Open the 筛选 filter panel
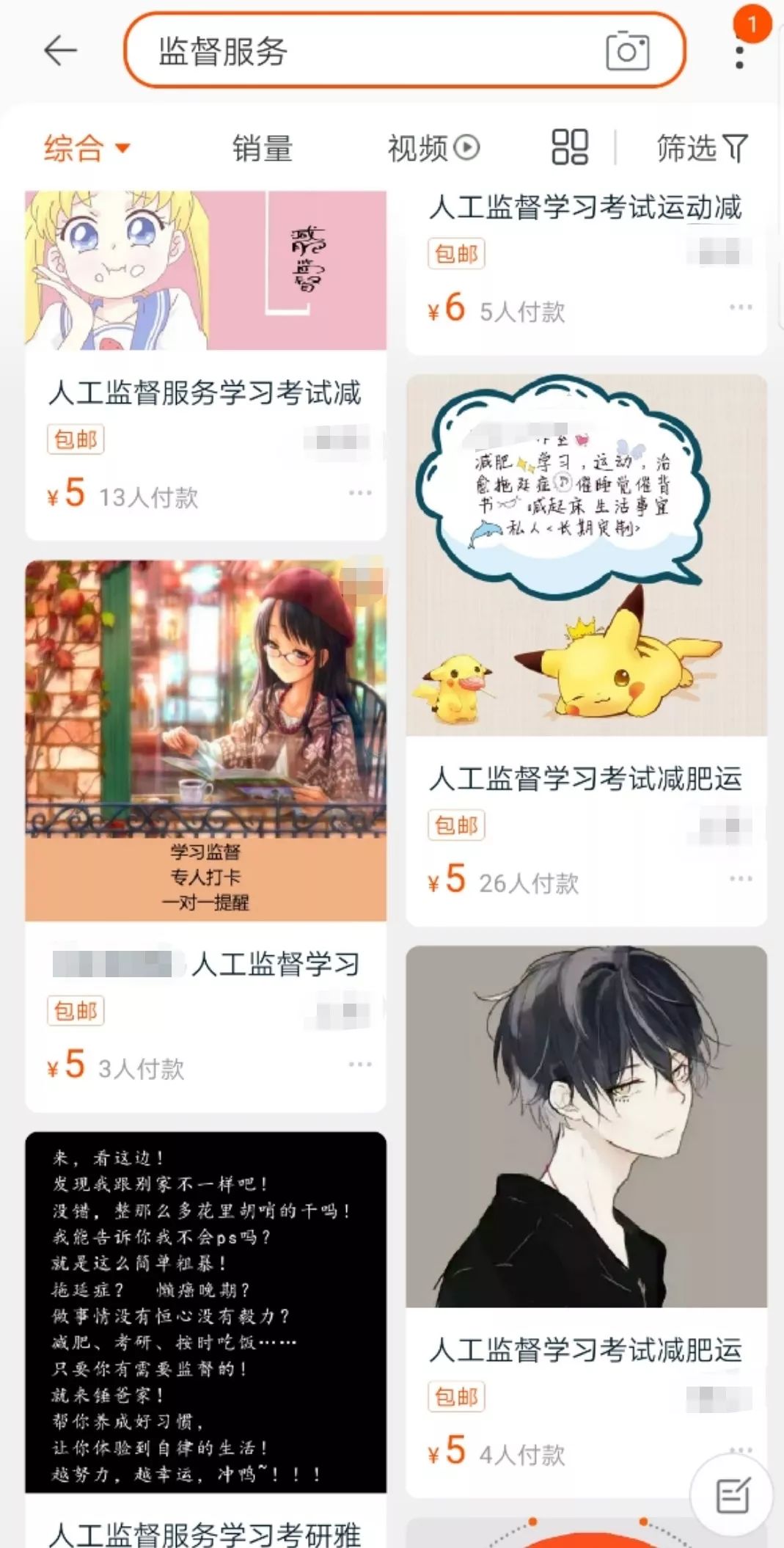The width and height of the screenshot is (784, 1548). [701, 148]
